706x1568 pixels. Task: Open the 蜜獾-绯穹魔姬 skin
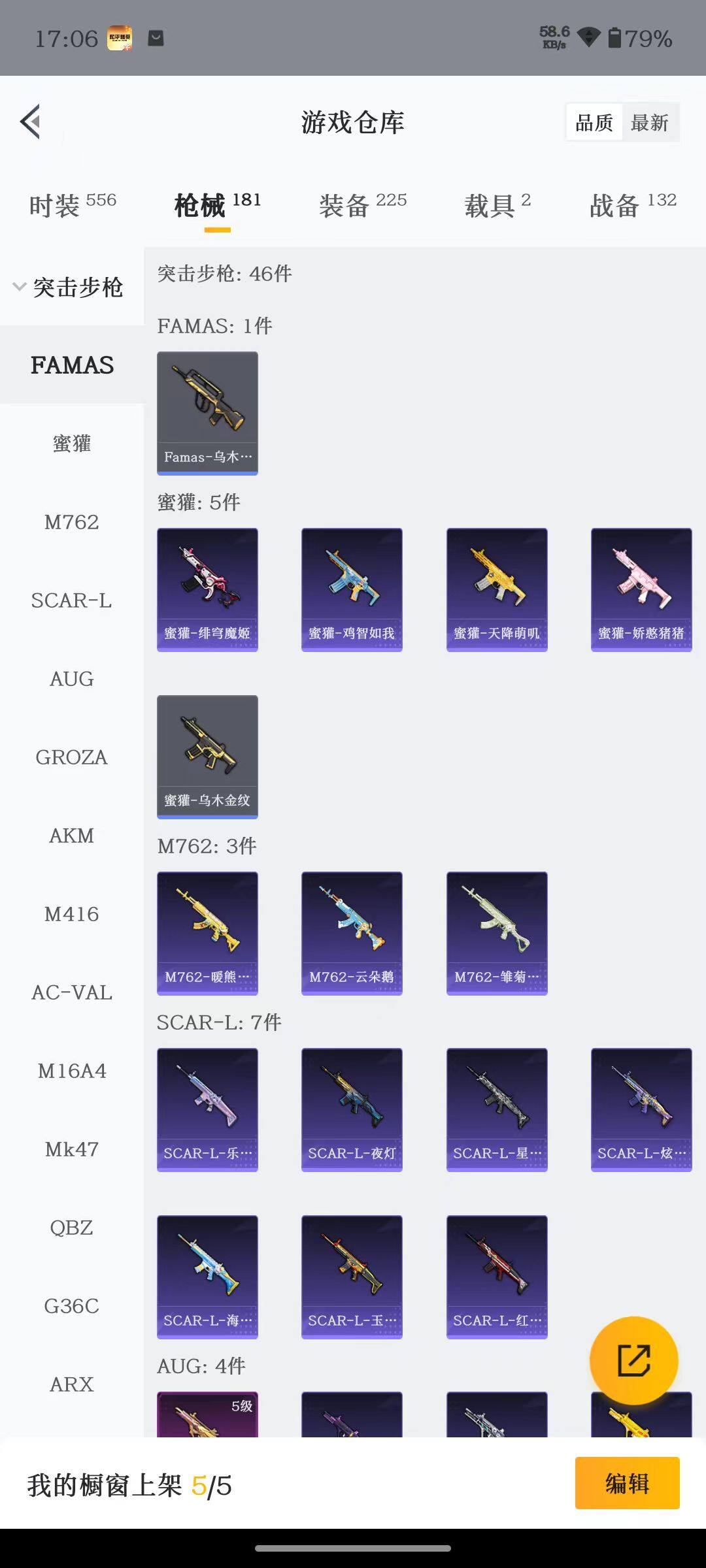207,589
